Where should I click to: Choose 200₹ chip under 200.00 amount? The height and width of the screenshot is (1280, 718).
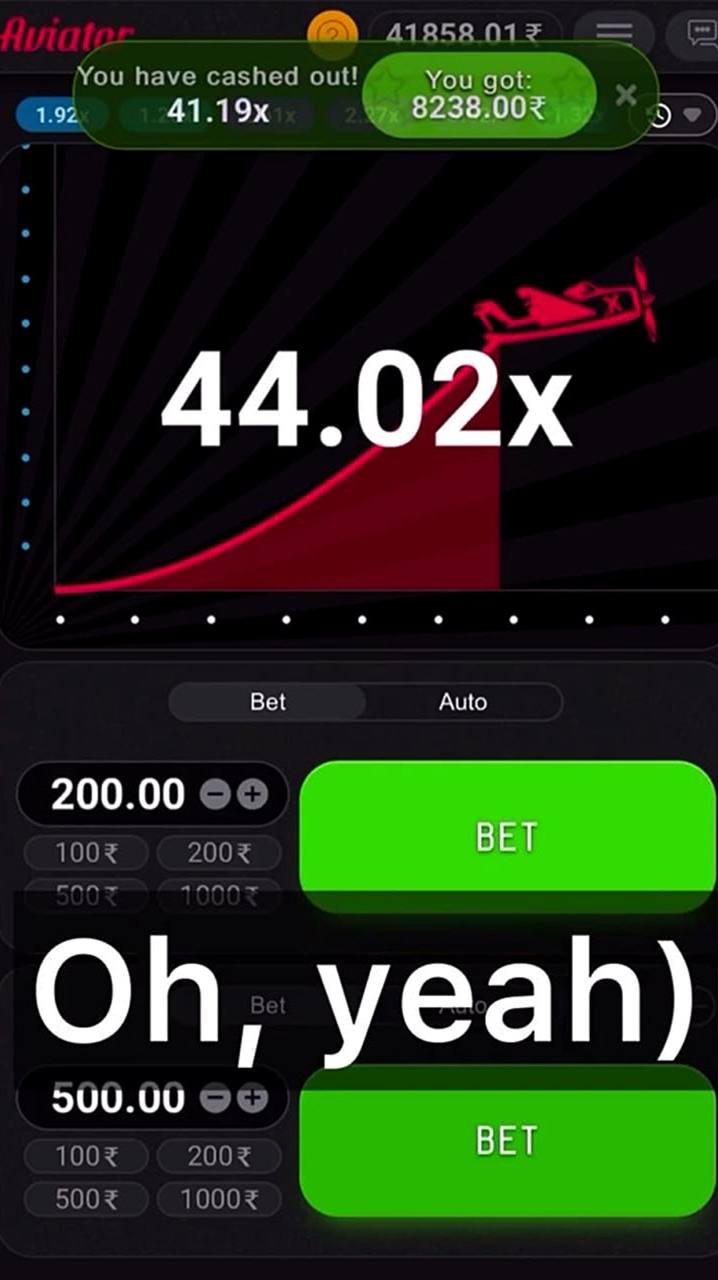[219, 853]
